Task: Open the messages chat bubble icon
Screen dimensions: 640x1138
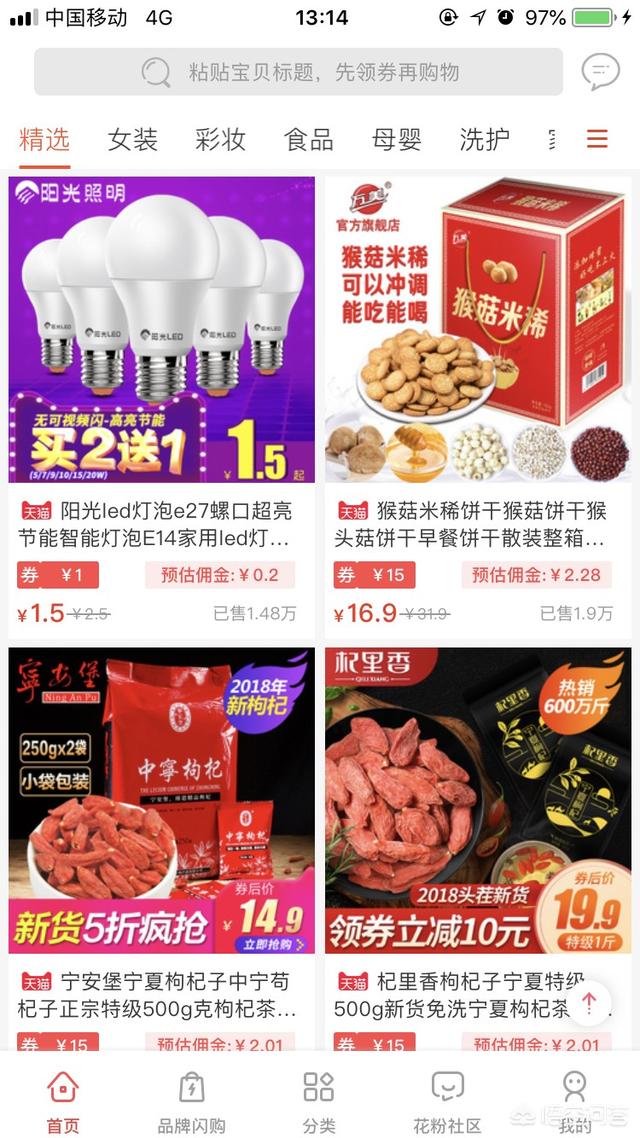Action: tap(601, 71)
